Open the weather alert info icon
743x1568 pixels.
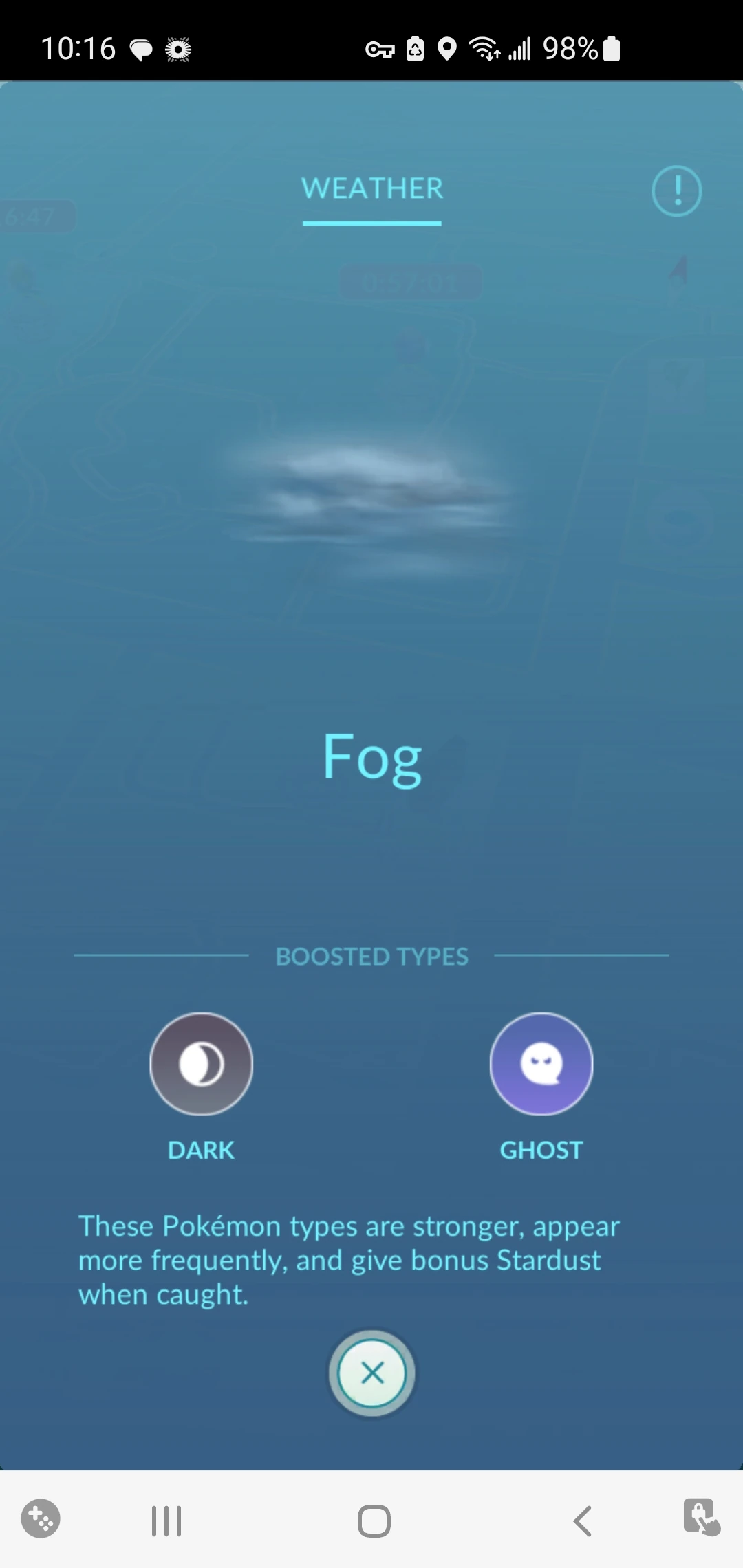676,190
